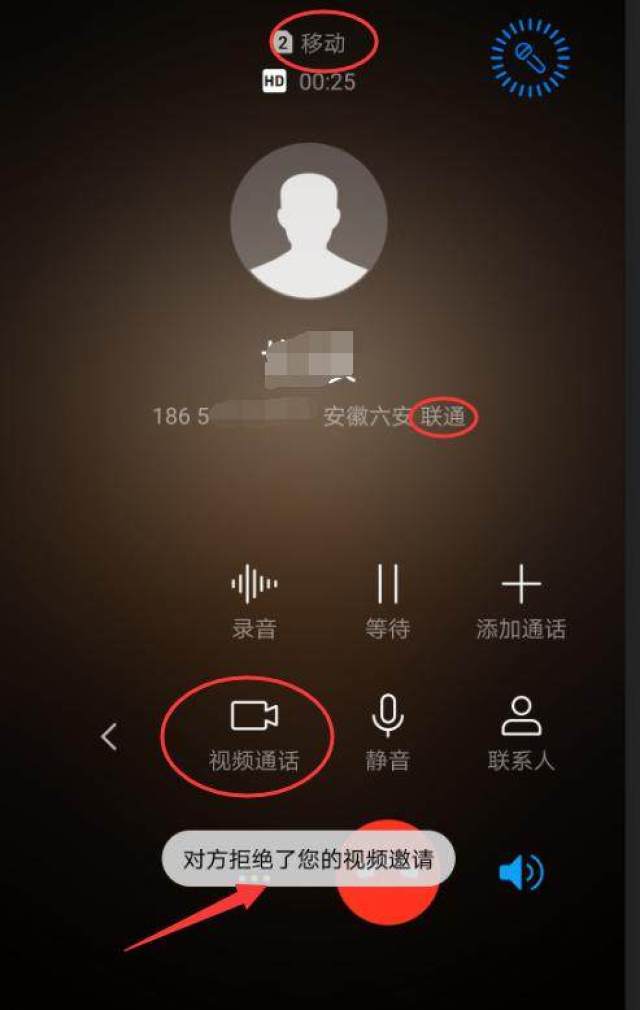Viewport: 640px width, 1010px height.
Task: Start recording the call with 录音
Action: pos(254,601)
